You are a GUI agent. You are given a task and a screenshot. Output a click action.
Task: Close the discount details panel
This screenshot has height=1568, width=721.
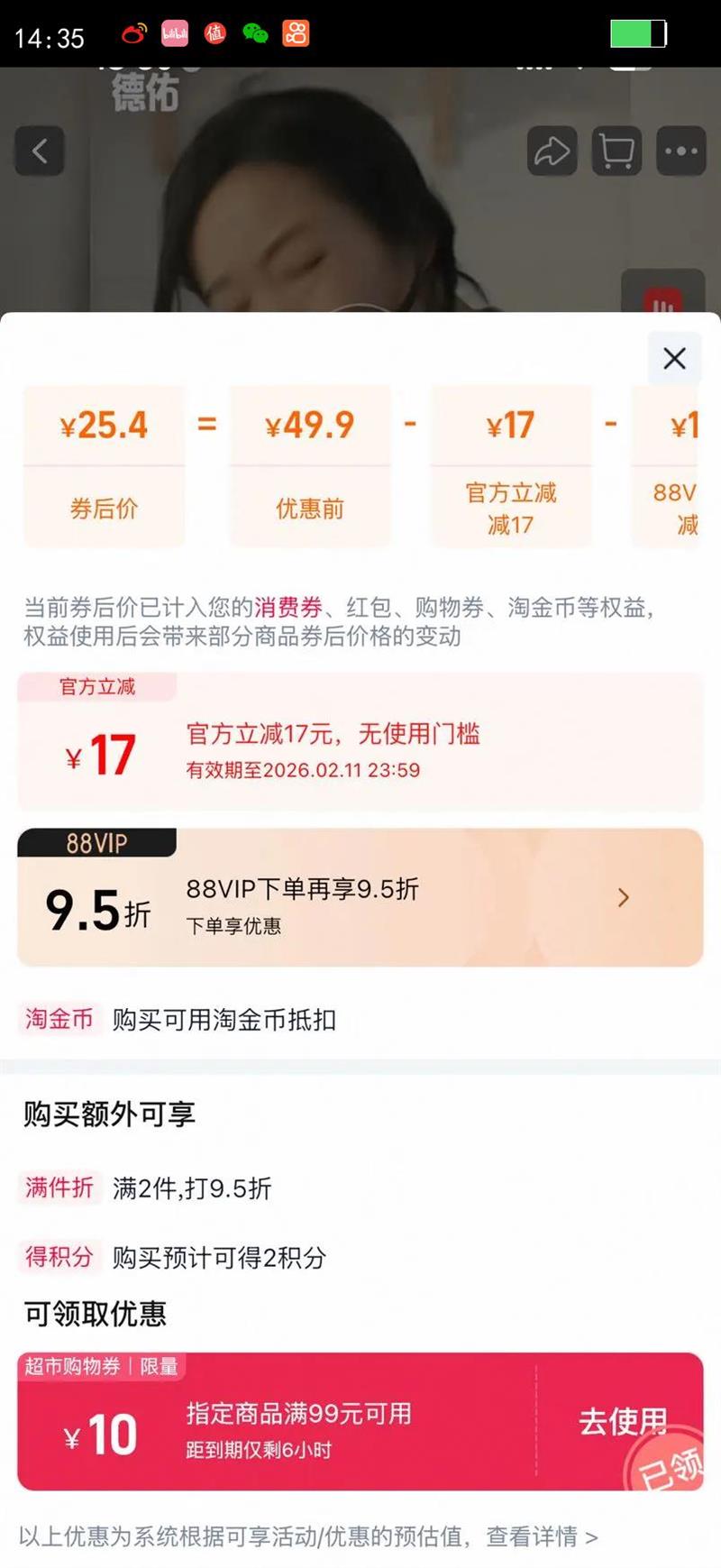674,358
